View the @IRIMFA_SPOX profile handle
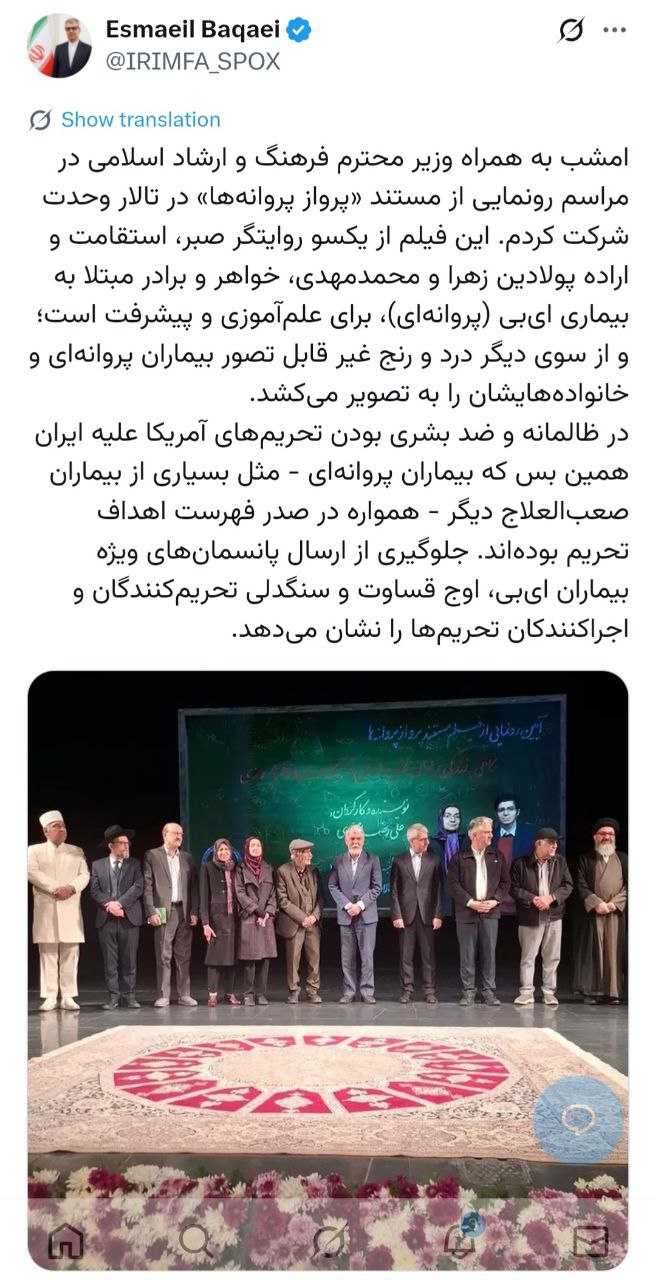Screen dimensions: 656x1280 pos(193,61)
